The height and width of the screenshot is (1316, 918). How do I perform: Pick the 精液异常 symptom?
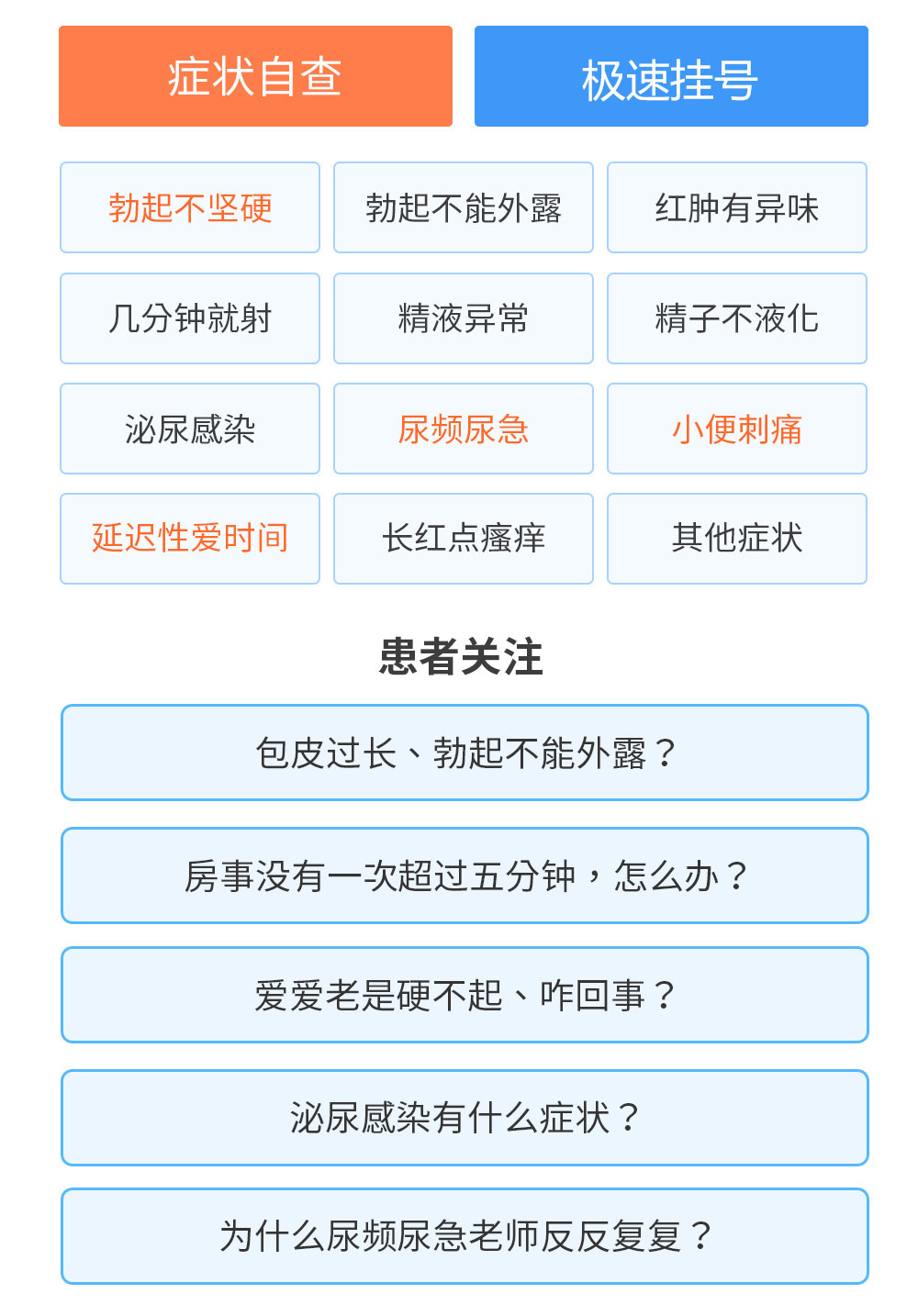(464, 318)
